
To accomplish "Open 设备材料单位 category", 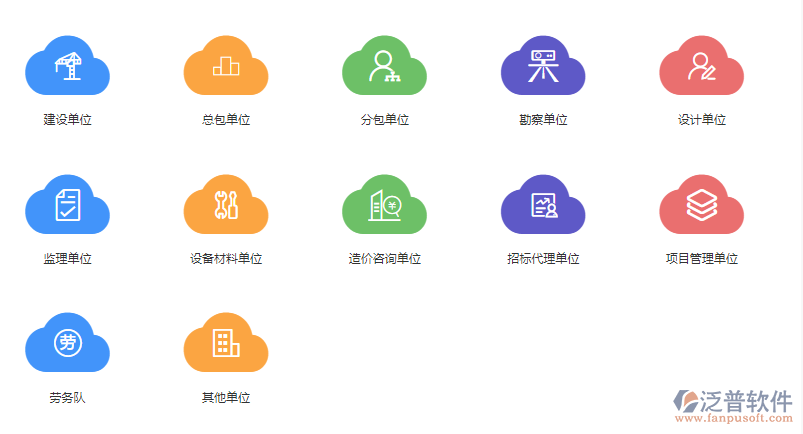I will coord(226,206).
